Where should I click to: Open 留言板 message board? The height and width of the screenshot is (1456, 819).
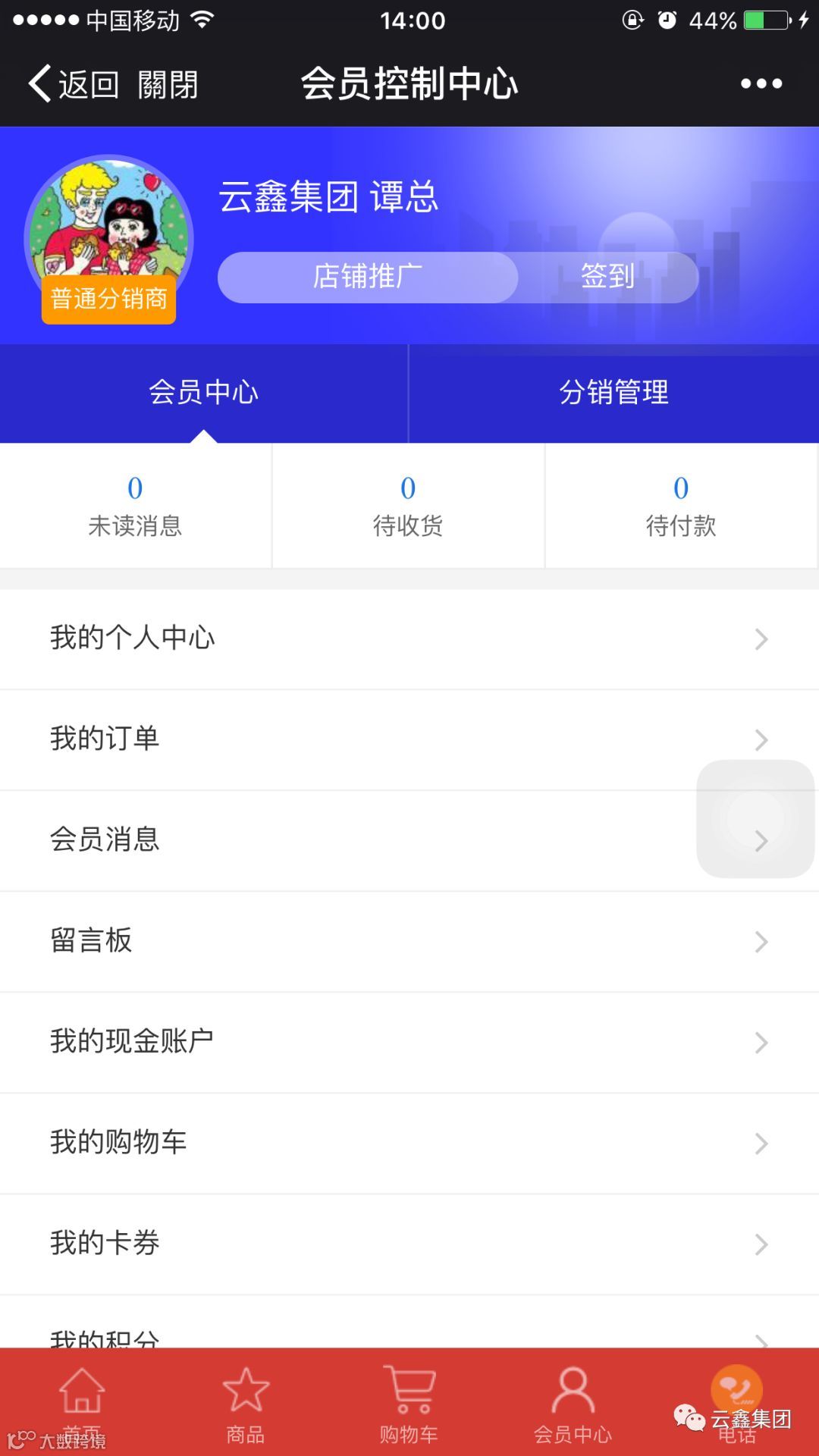tap(409, 941)
